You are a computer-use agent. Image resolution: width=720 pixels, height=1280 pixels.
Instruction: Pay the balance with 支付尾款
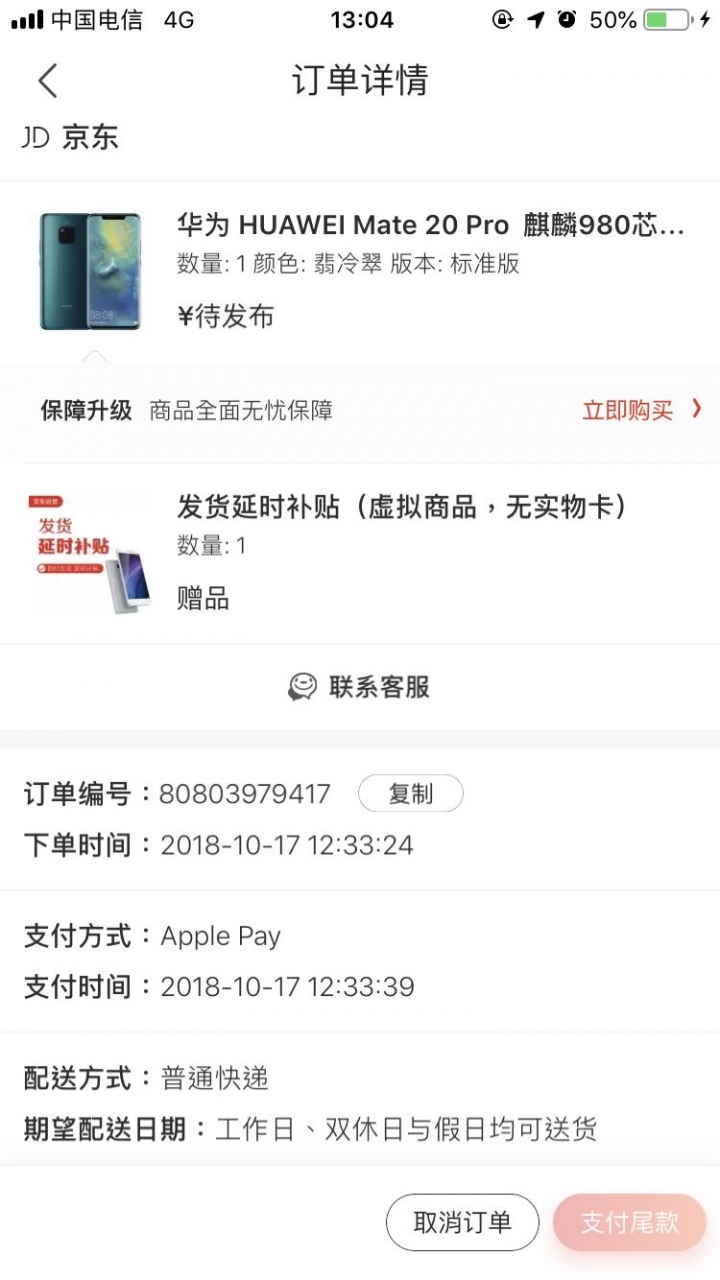point(629,1222)
